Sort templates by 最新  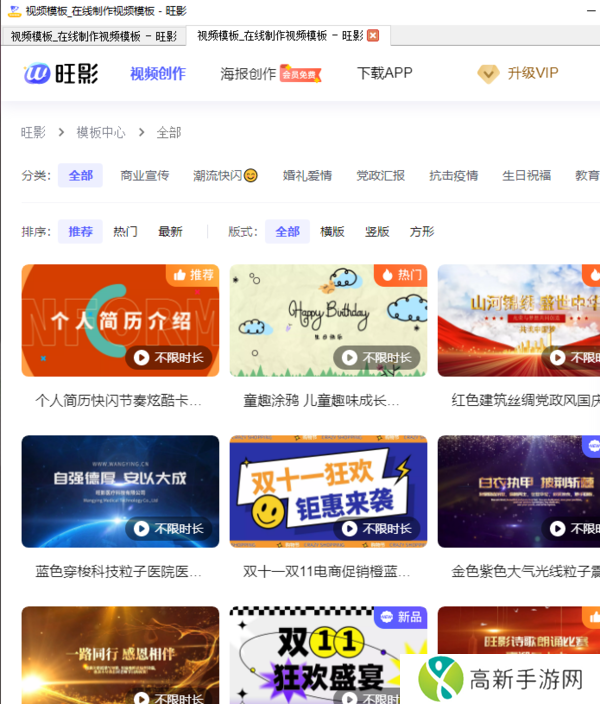170,231
